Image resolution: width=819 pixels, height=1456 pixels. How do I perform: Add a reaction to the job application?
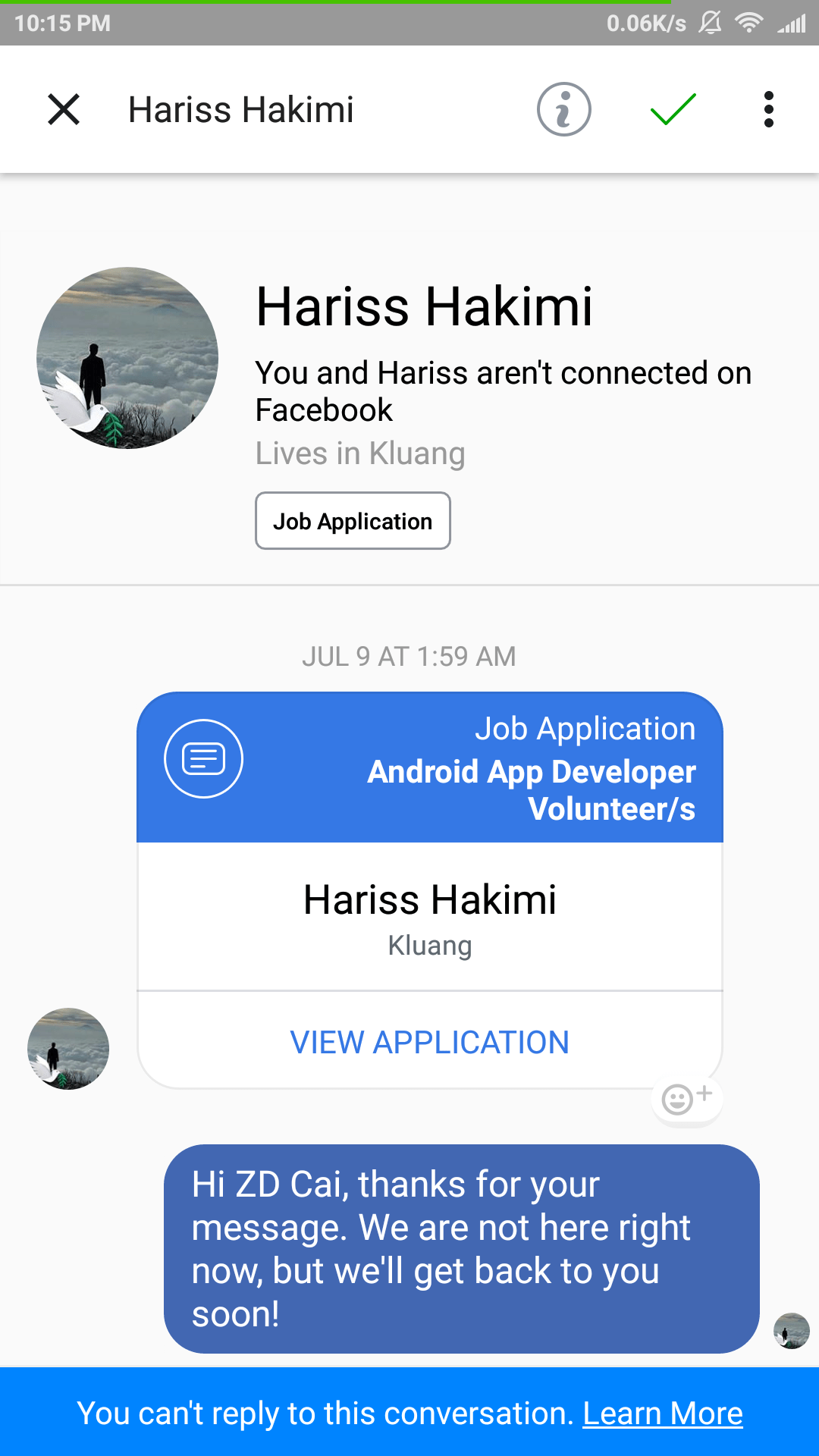[686, 1099]
